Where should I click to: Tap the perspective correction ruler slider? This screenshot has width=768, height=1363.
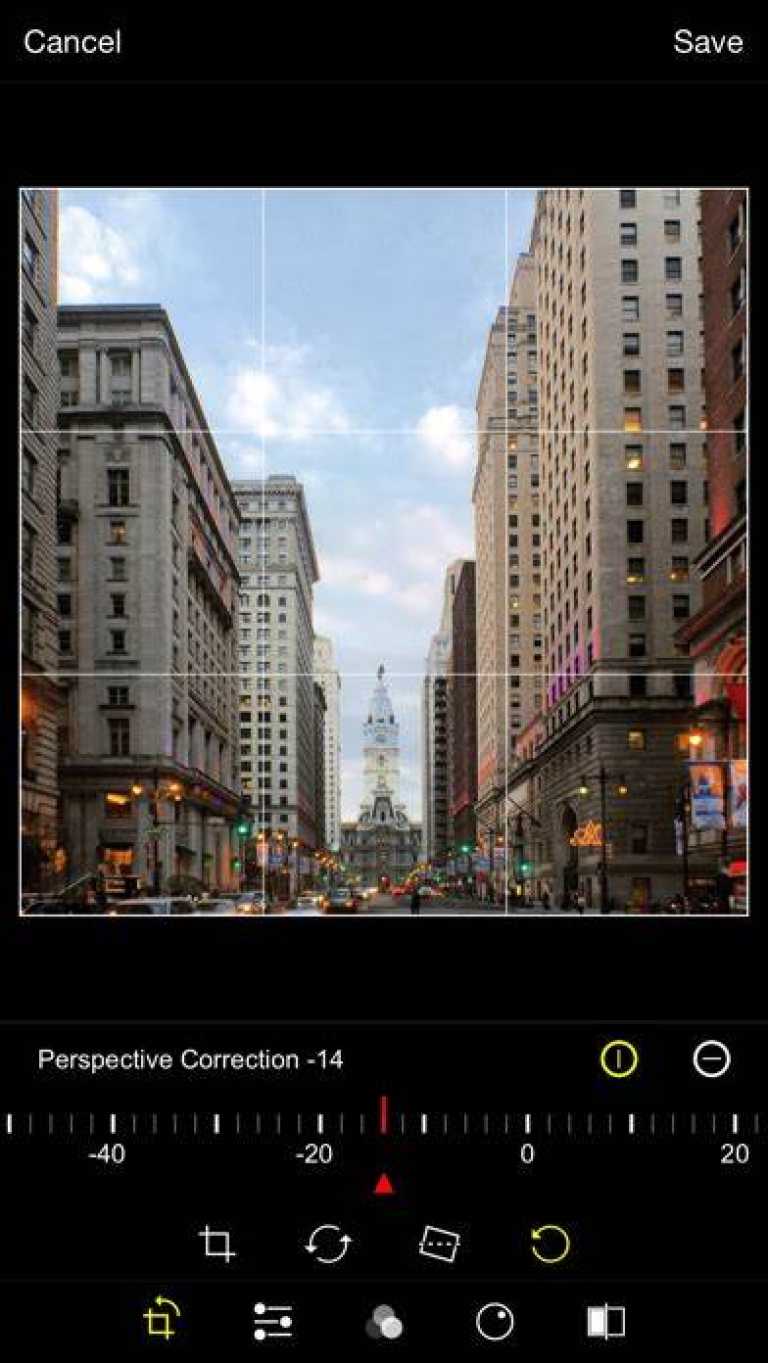[384, 1125]
